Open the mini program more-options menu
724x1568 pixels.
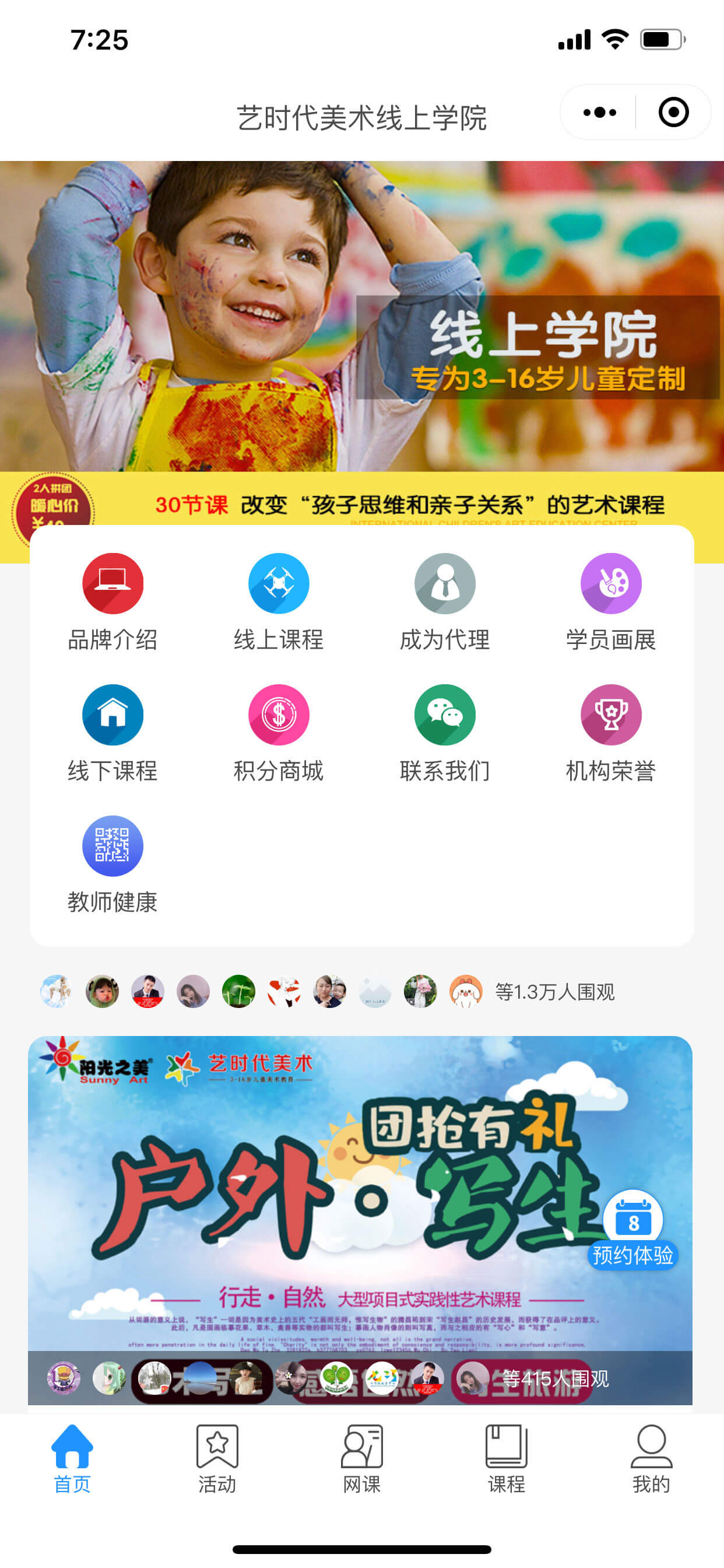(599, 113)
